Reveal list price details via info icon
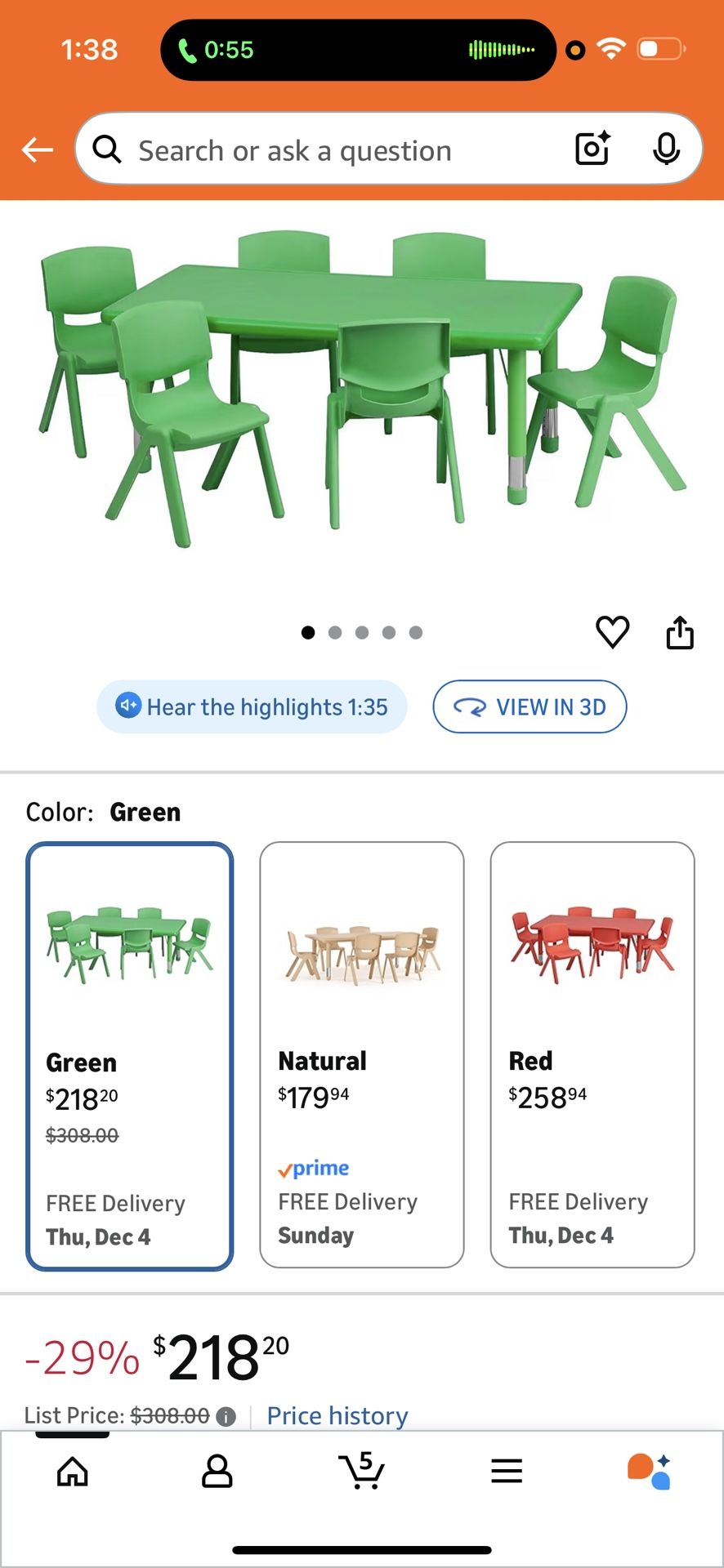The width and height of the screenshot is (724, 1568). click(x=226, y=1416)
